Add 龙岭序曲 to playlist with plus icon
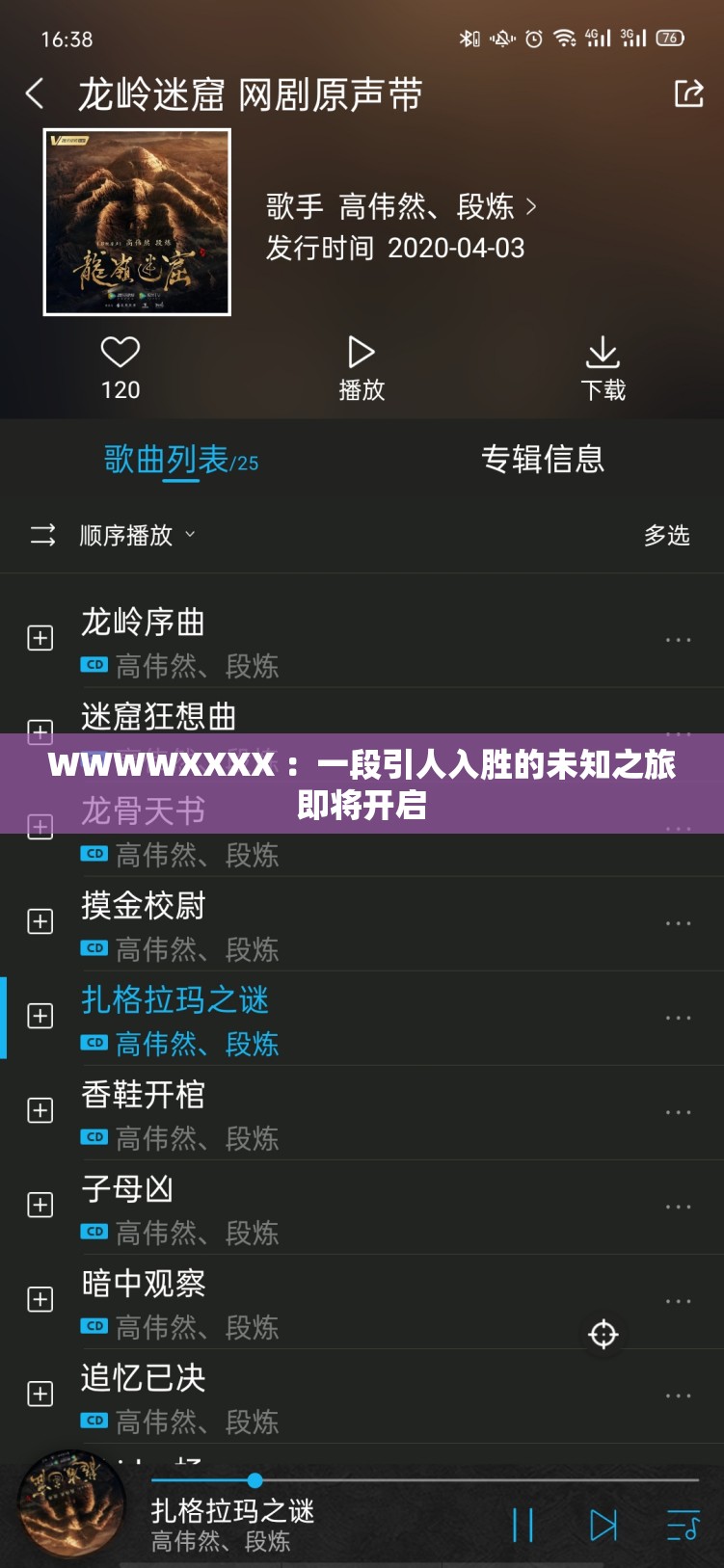 pyautogui.click(x=40, y=638)
